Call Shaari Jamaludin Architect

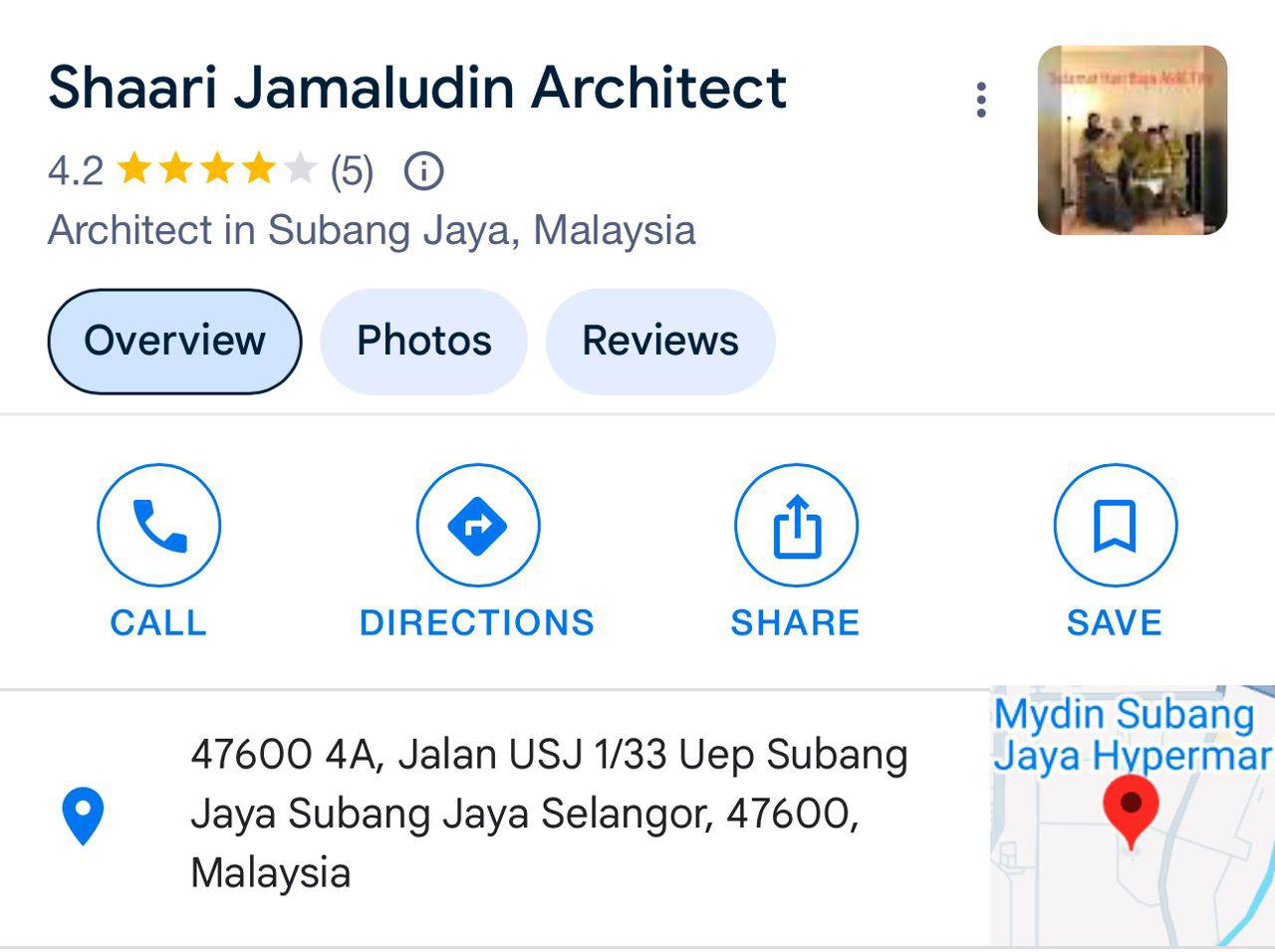tap(158, 526)
